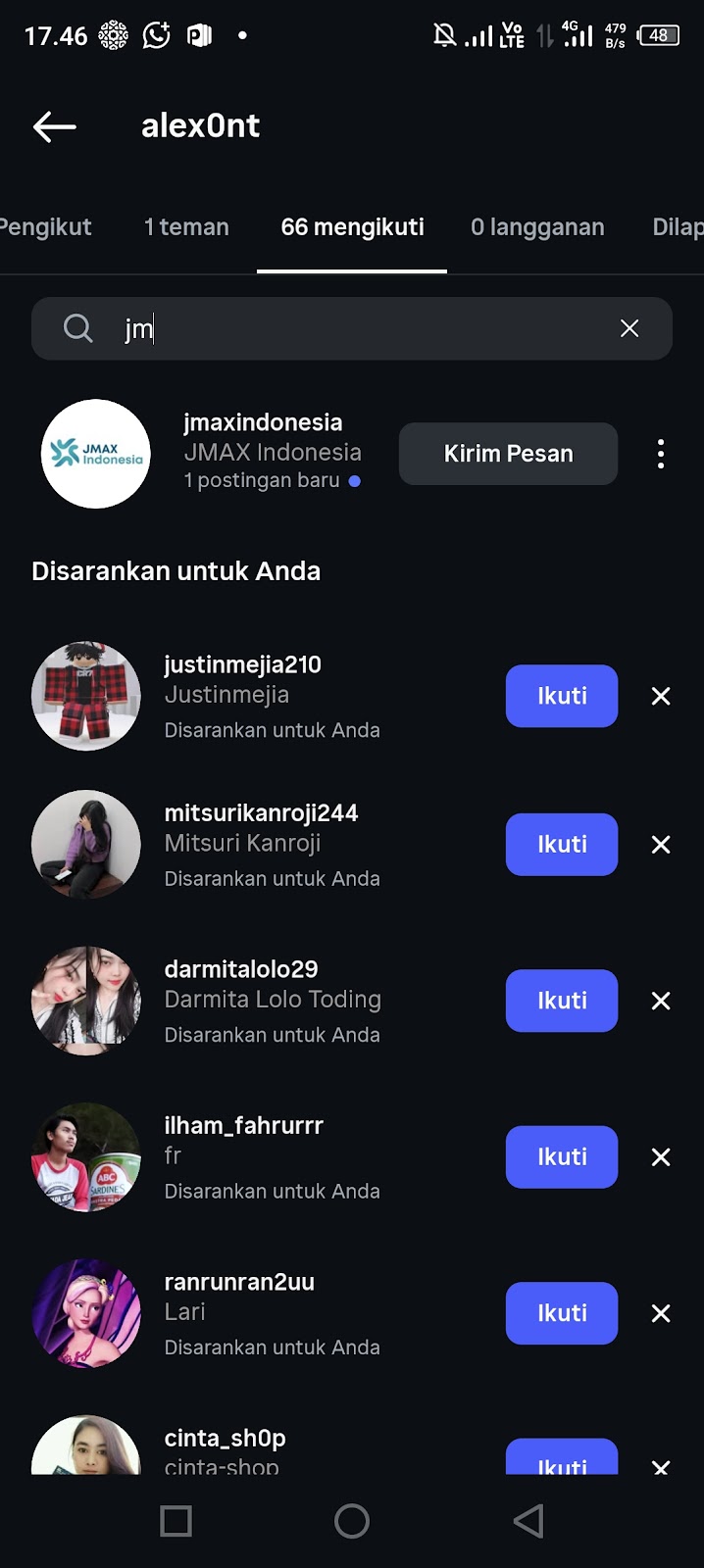
Task: Follow ilham_fahrurrr
Action: tap(562, 1157)
